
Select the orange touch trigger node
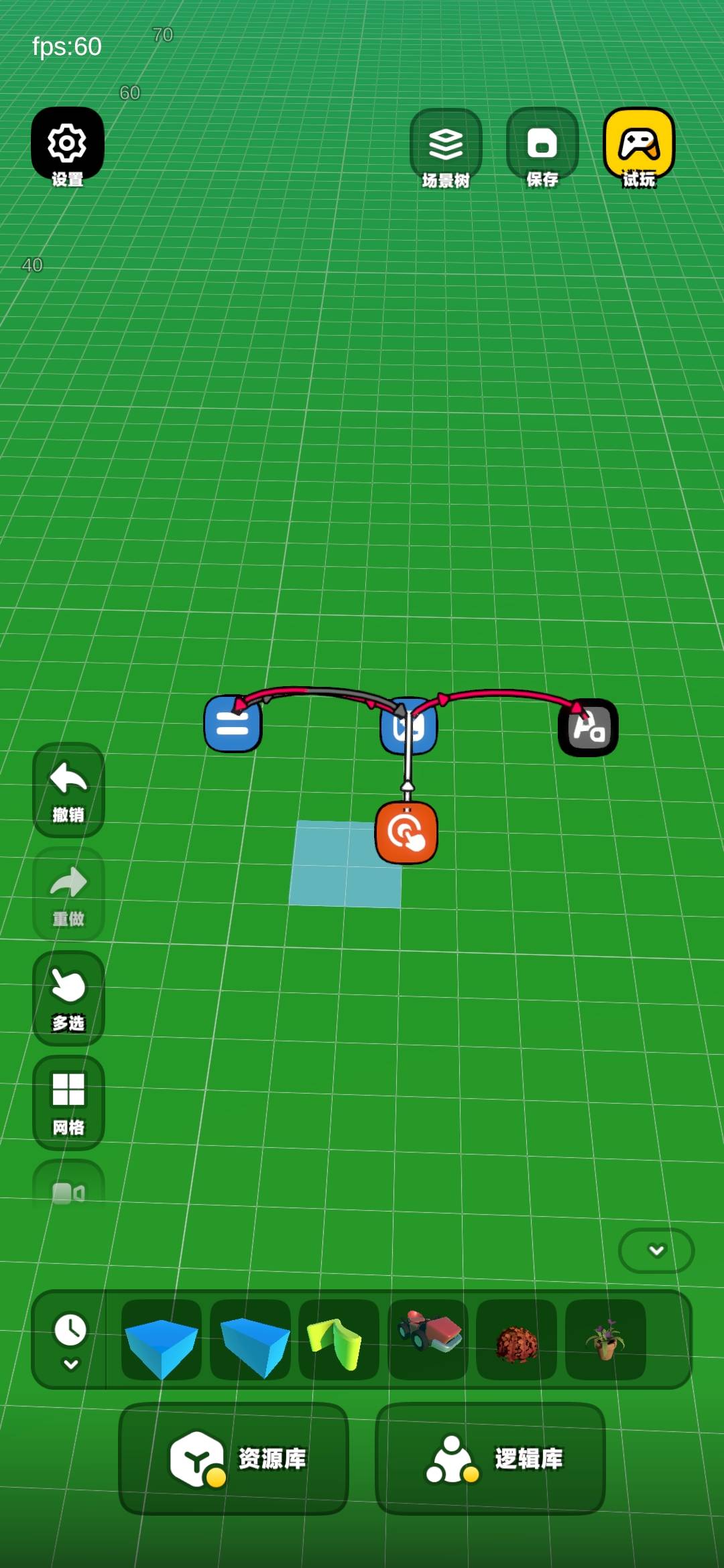(x=406, y=833)
